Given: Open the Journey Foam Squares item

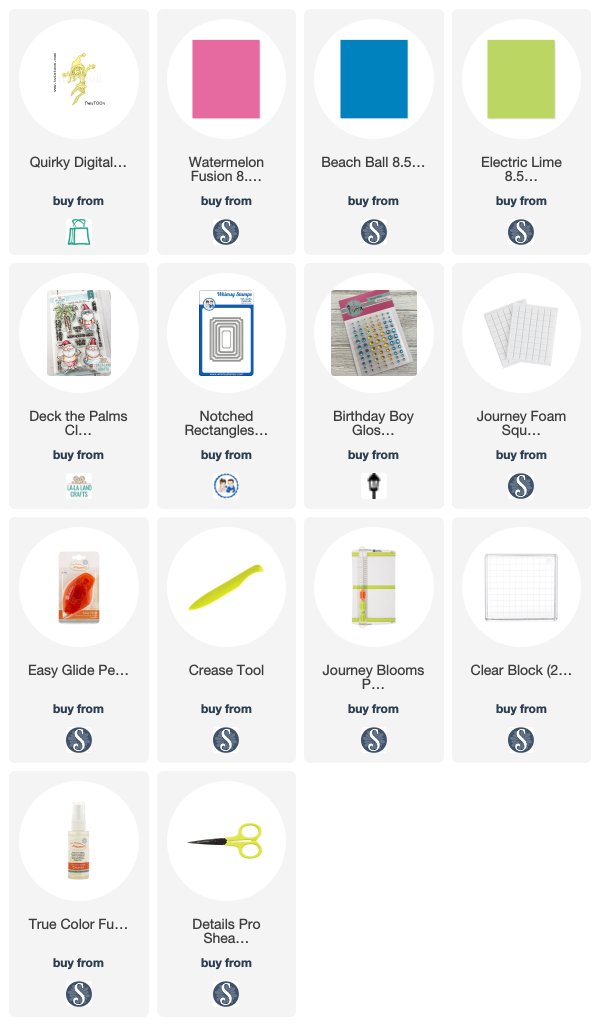Looking at the screenshot, I should 521,333.
